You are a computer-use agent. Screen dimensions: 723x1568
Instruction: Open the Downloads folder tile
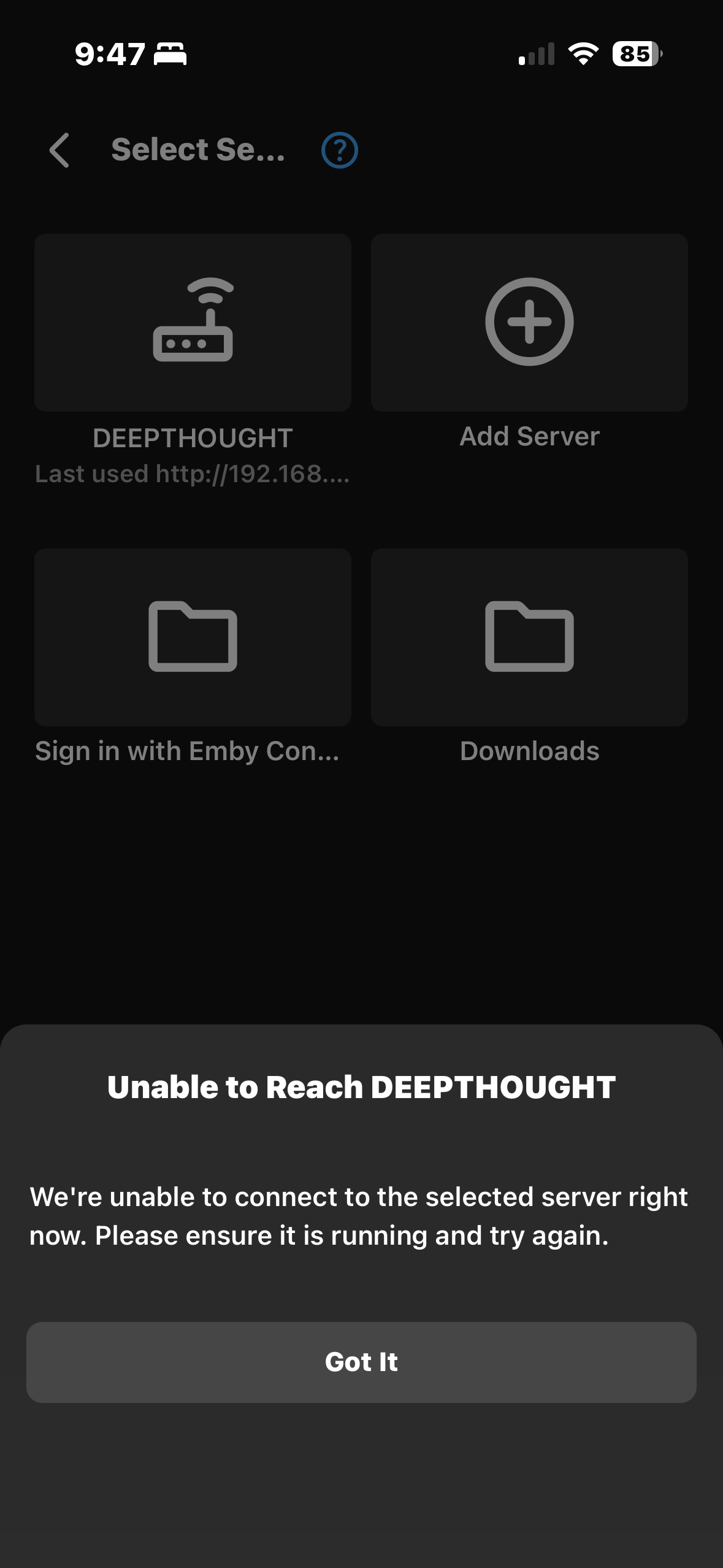(x=529, y=637)
